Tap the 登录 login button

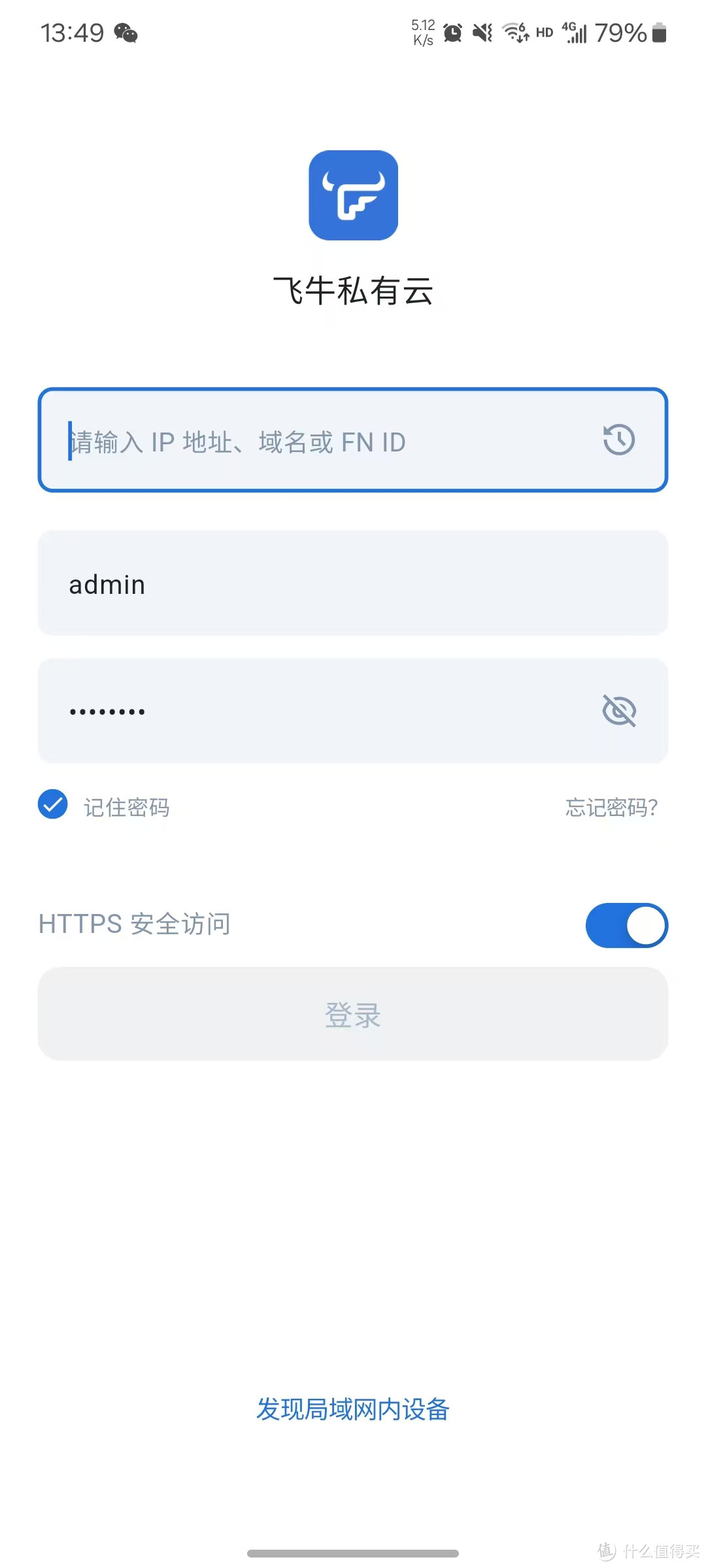(x=353, y=1014)
